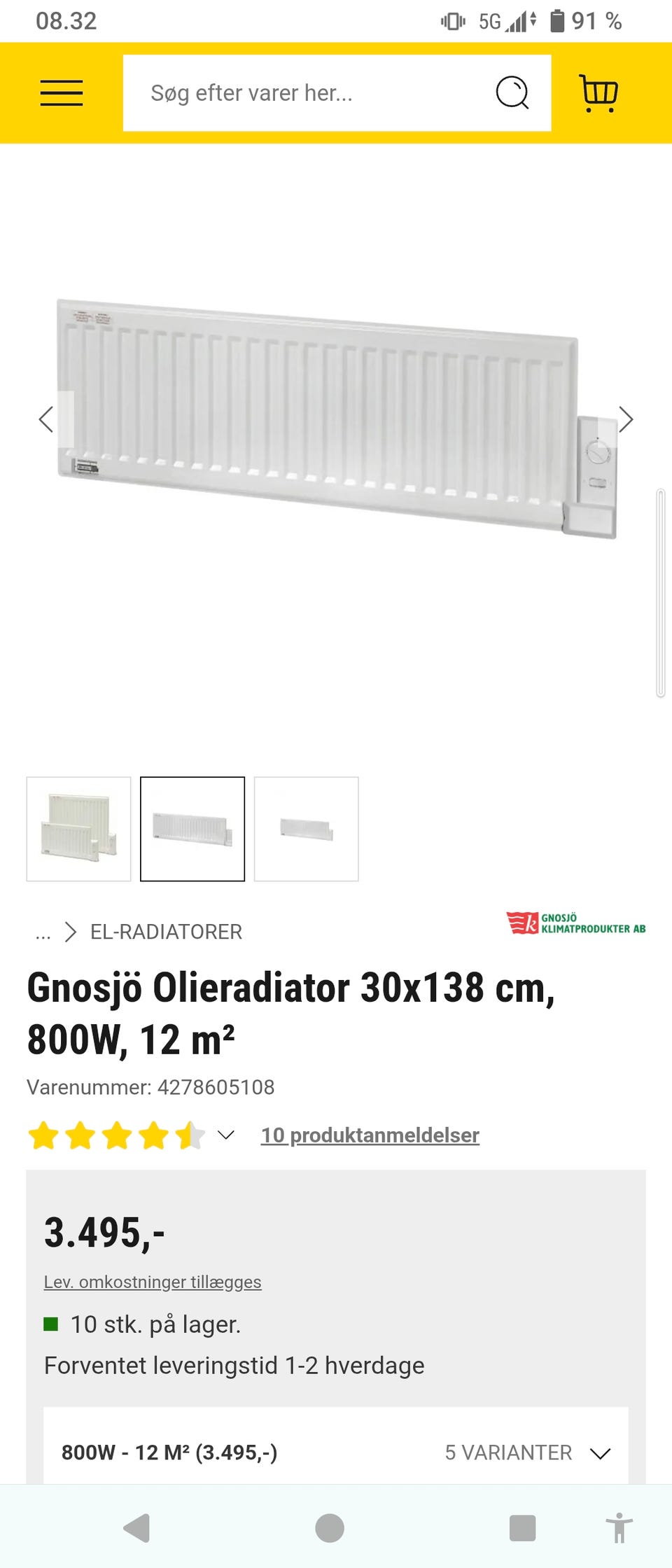This screenshot has width=672, height=1568.
Task: Open the EL-RADIATORER category
Action: 166,932
